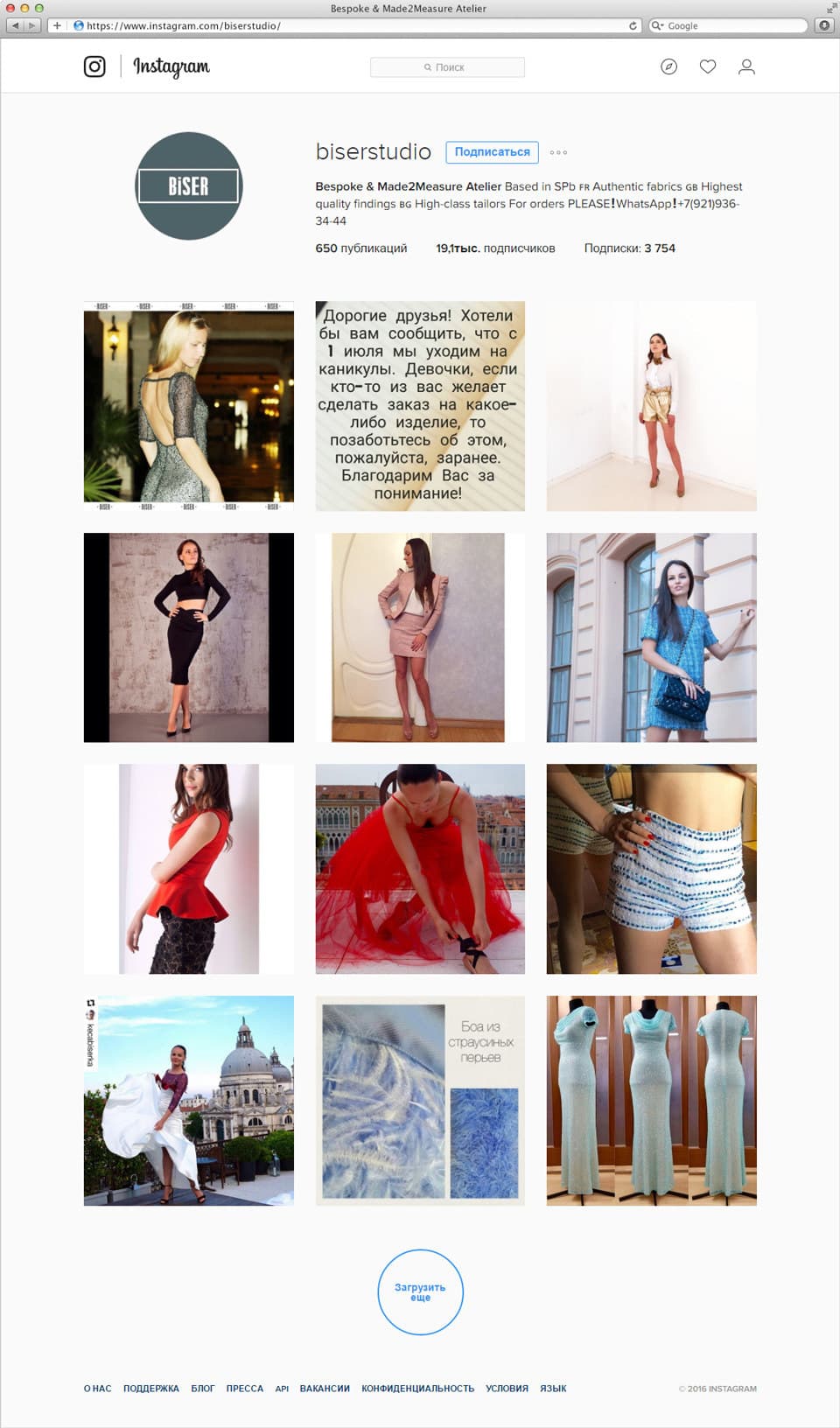Open the three-dot options next to biserstudio
Screen dimensions: 840x1428
pyautogui.click(x=558, y=152)
